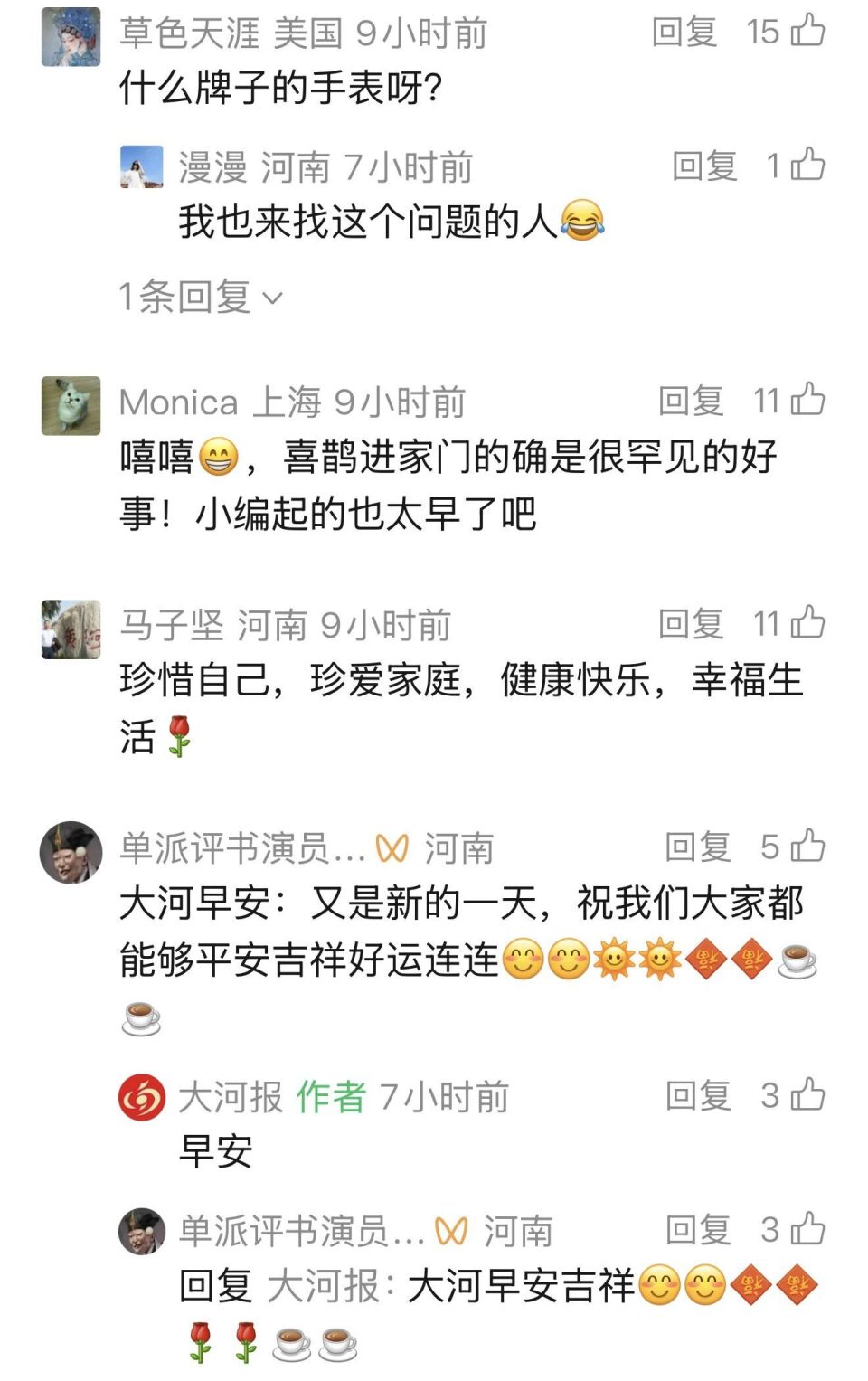This screenshot has width=868, height=1381.
Task: Like 草色天涯's comment about the watch brand
Action: tap(807, 31)
